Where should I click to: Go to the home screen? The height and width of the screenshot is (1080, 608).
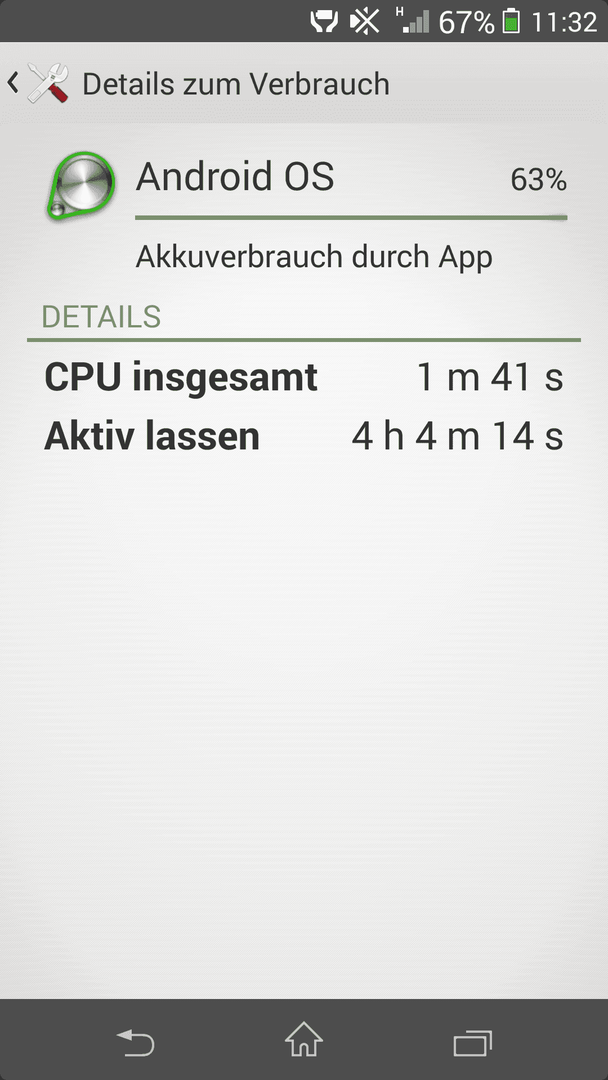tap(304, 1040)
